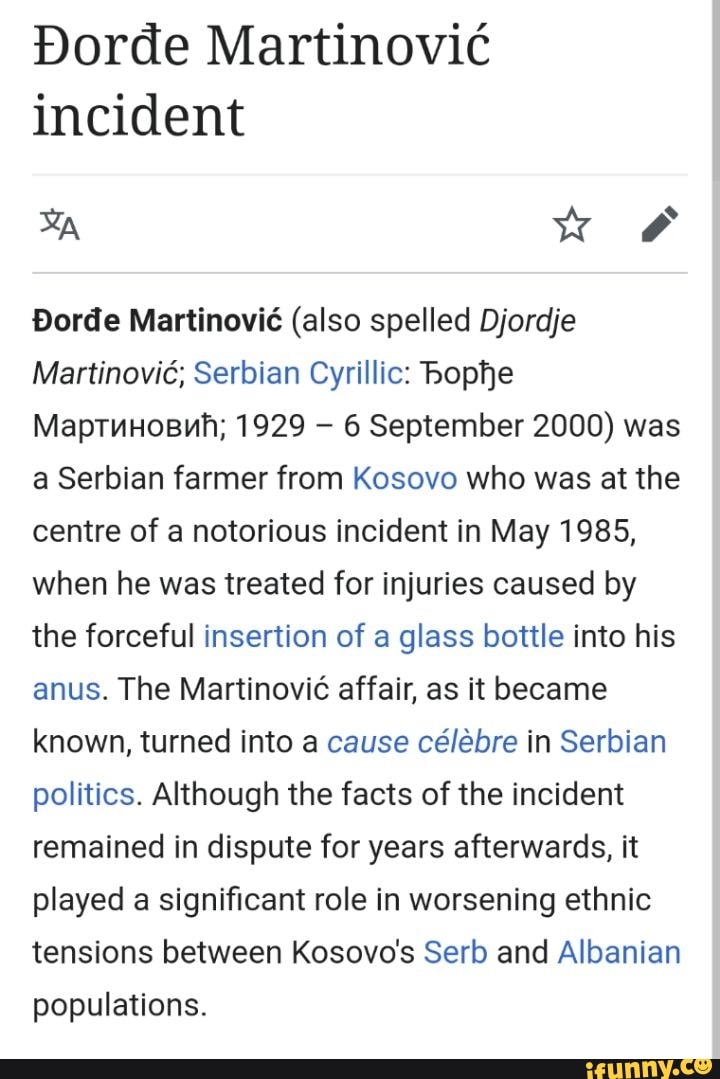Click the bolded Đorđe Martinović text
Screen dimensions: 720x1079
(x=155, y=320)
